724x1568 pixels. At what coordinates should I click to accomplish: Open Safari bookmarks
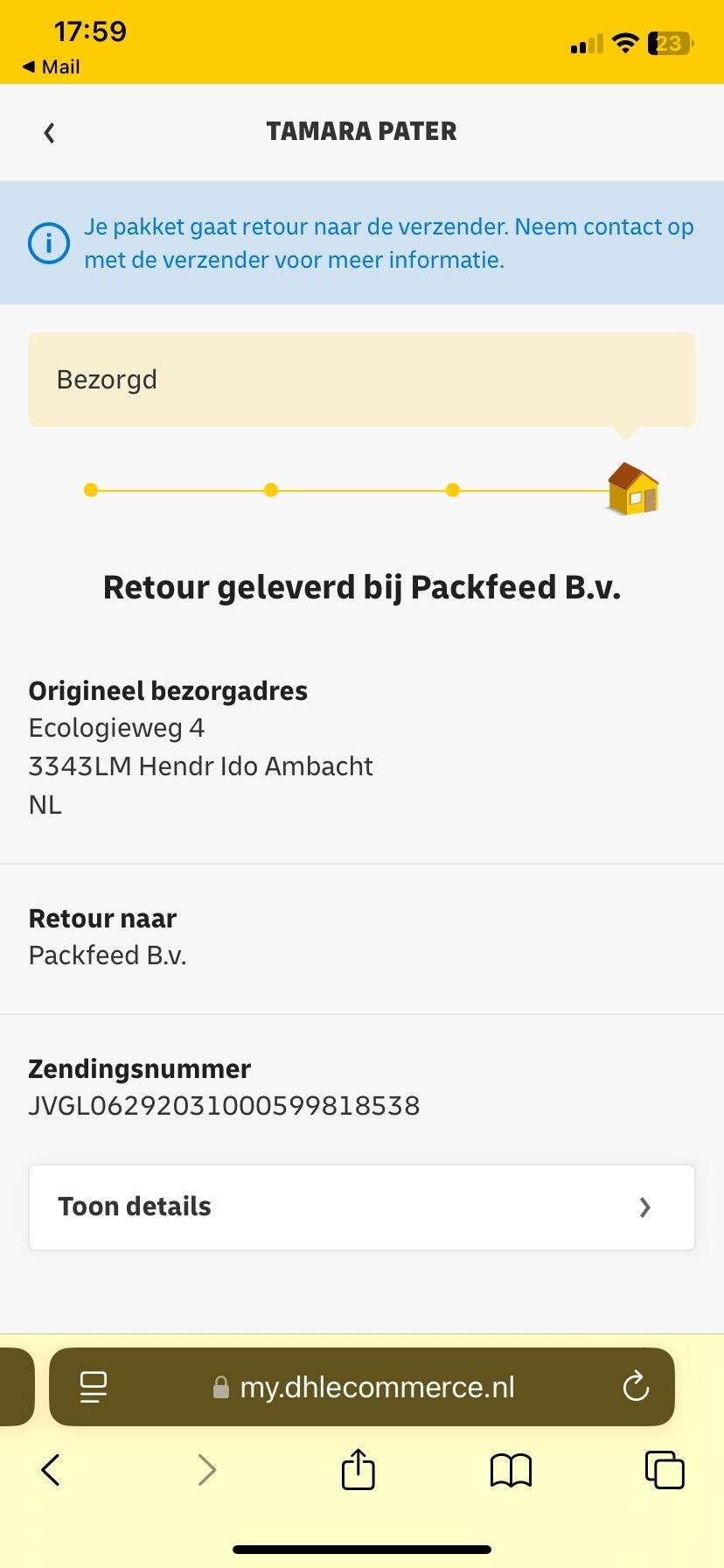coord(511,1470)
